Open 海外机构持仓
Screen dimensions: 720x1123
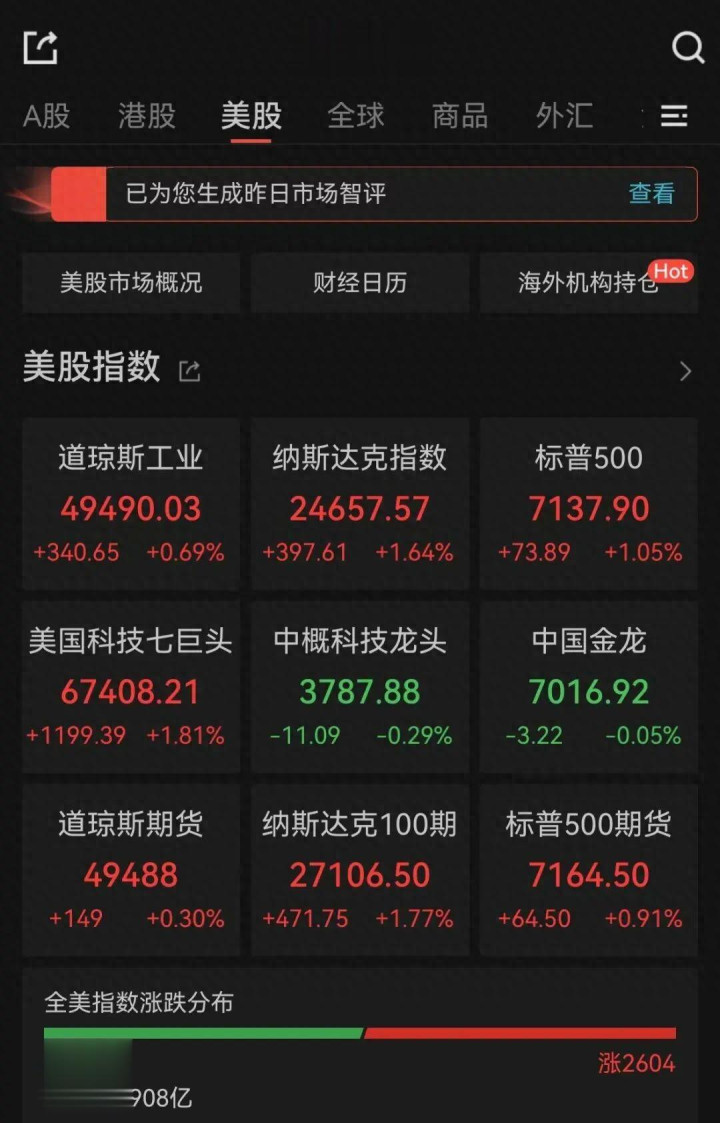coord(588,283)
